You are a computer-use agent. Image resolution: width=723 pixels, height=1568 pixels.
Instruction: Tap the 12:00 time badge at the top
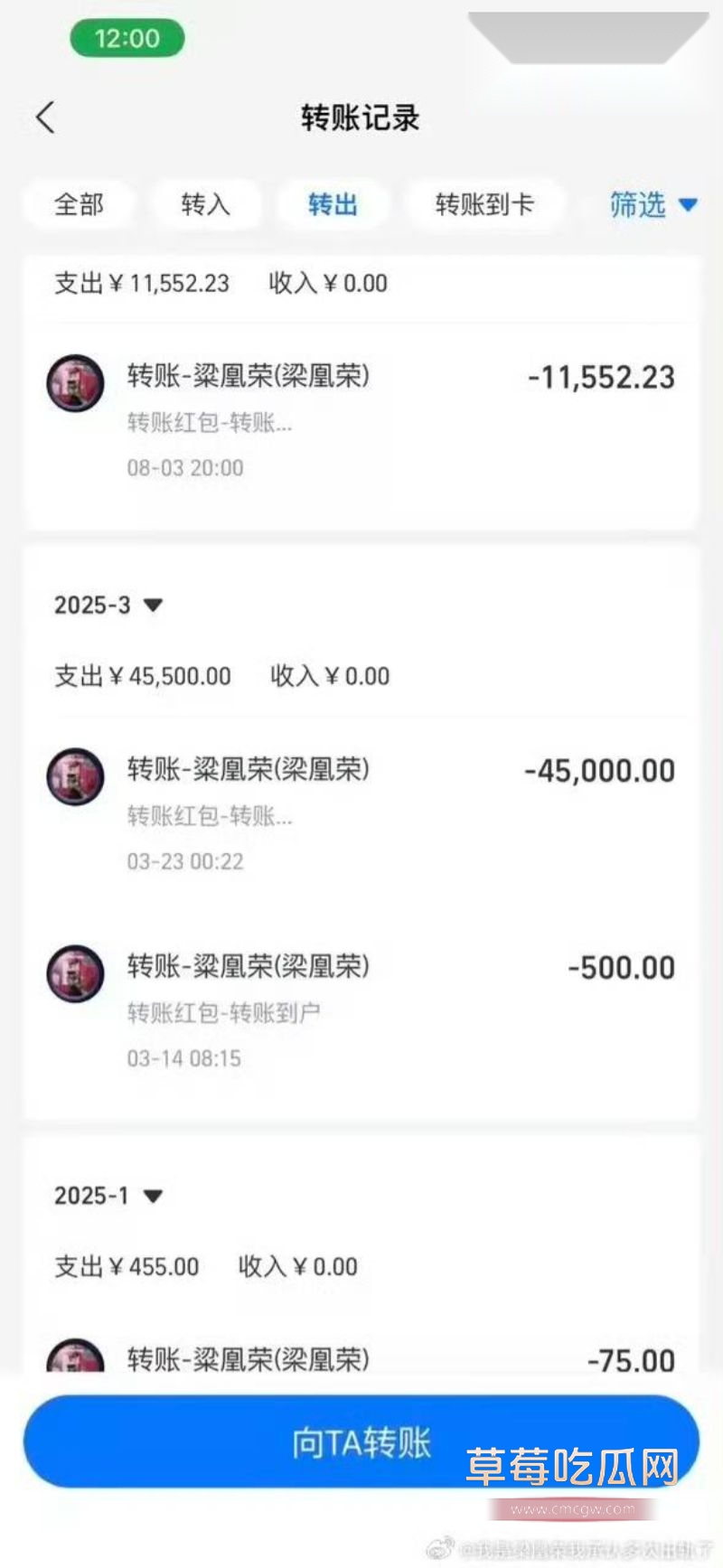click(x=127, y=38)
